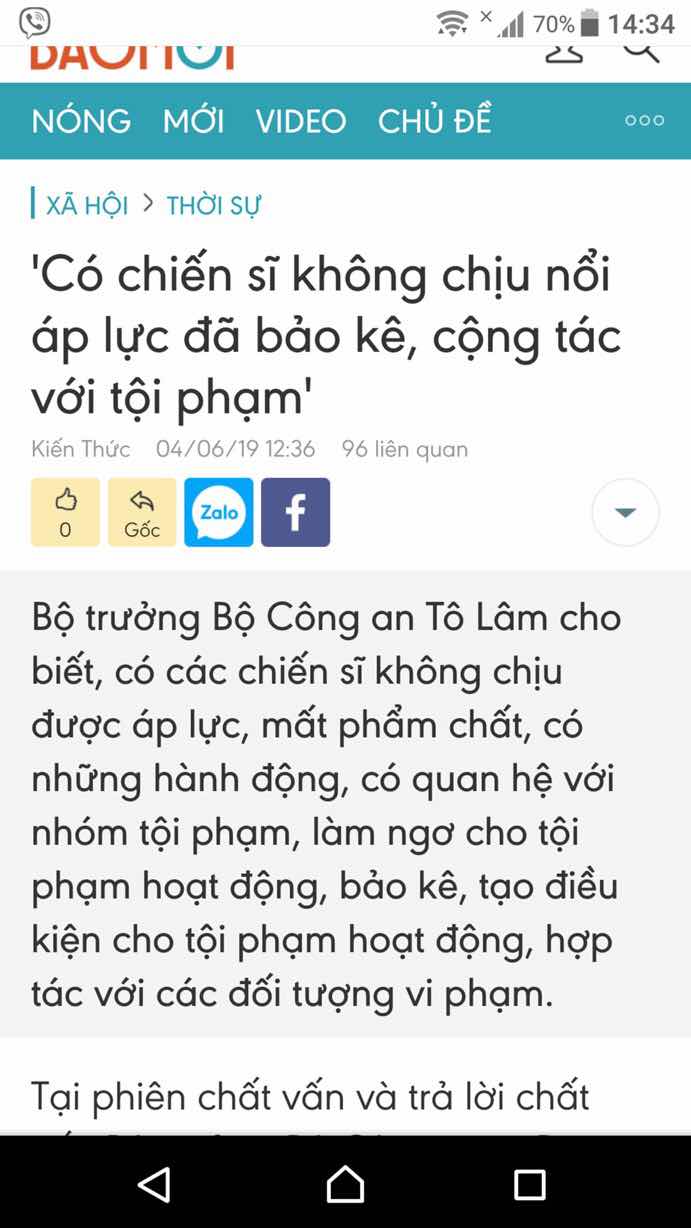The height and width of the screenshot is (1228, 691).
Task: Go to the VIDEO tab
Action: 300,121
